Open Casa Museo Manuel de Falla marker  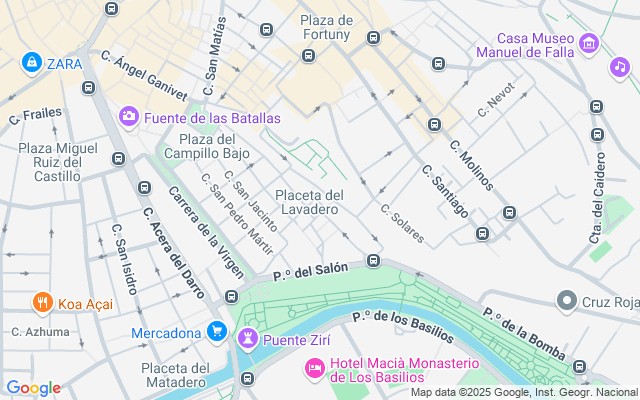click(x=588, y=43)
